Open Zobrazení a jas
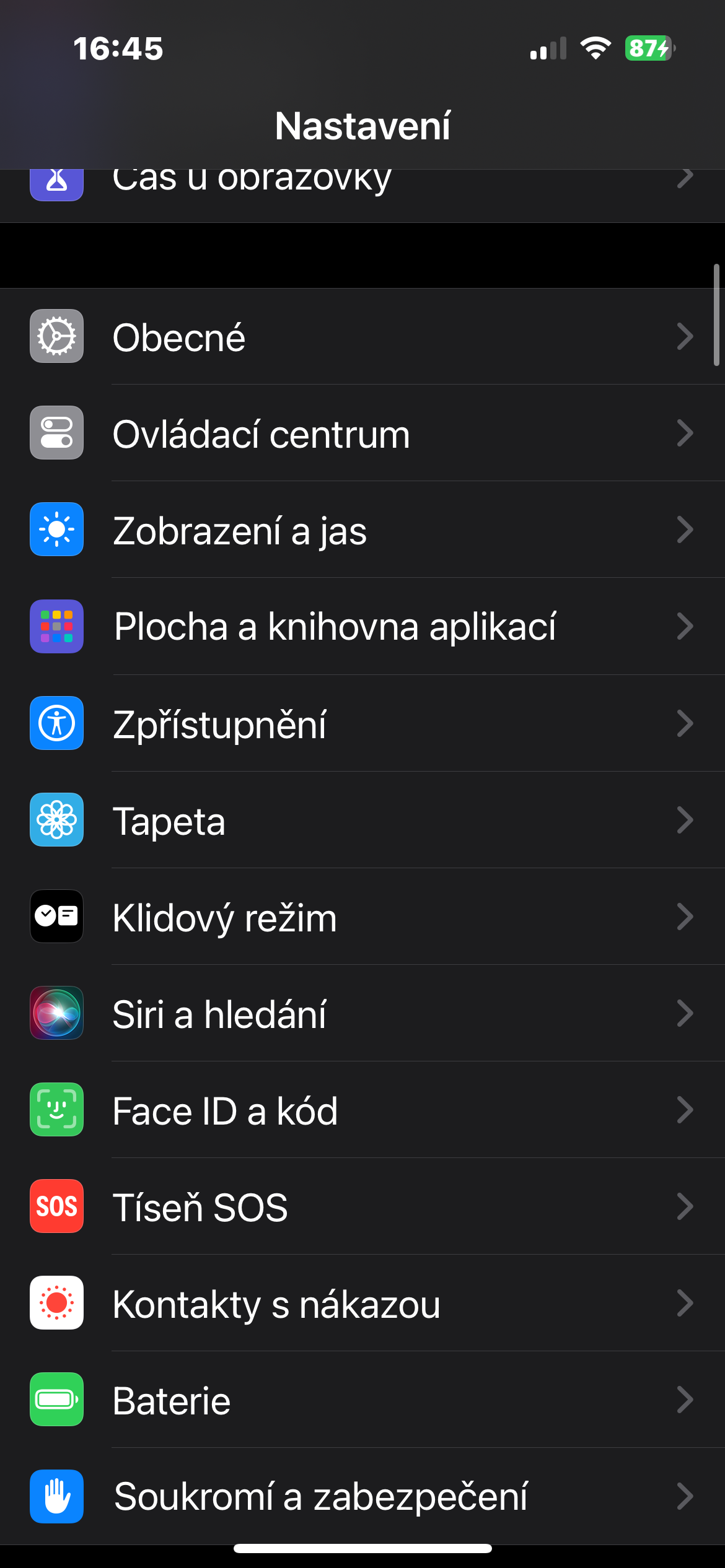Viewport: 725px width, 1568px height. [x=362, y=530]
